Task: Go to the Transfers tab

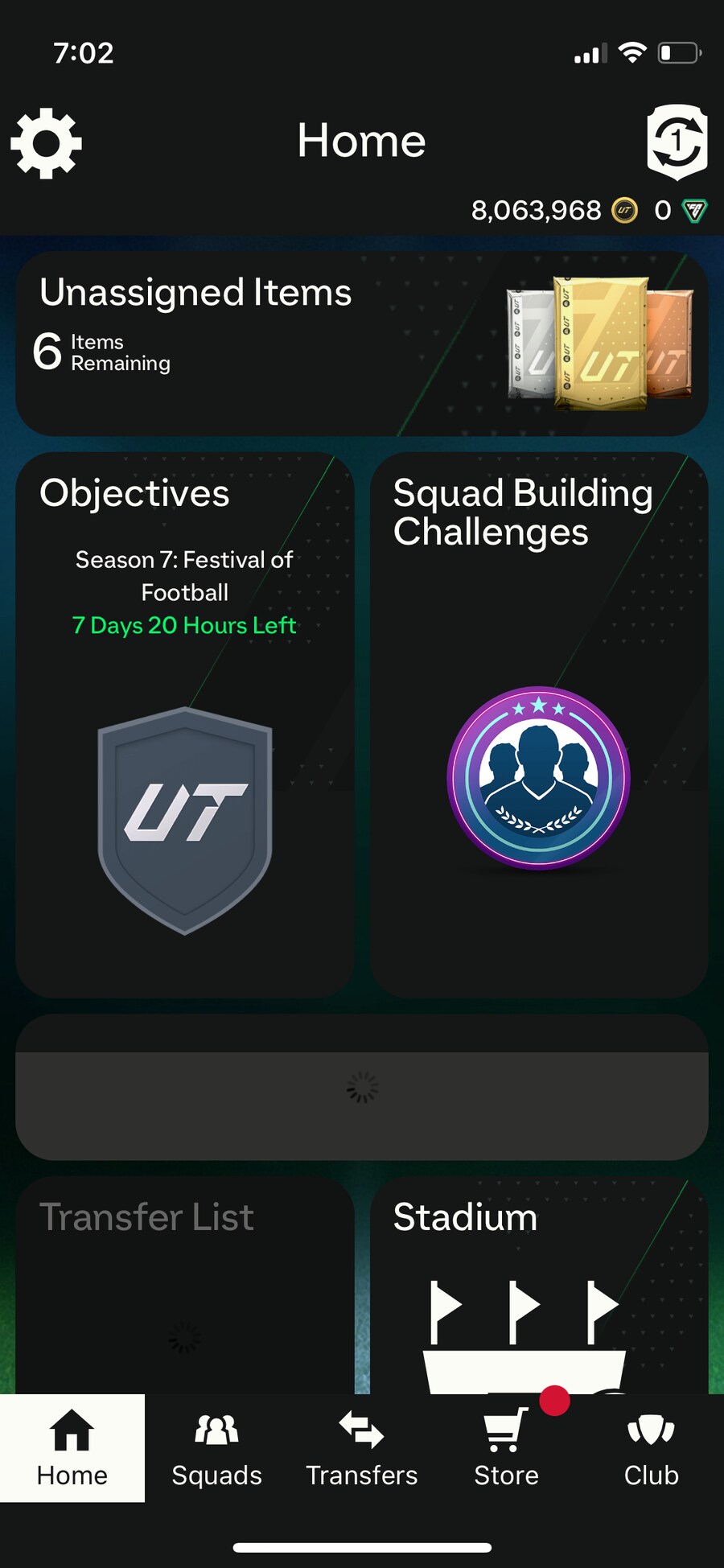Action: tap(362, 1448)
